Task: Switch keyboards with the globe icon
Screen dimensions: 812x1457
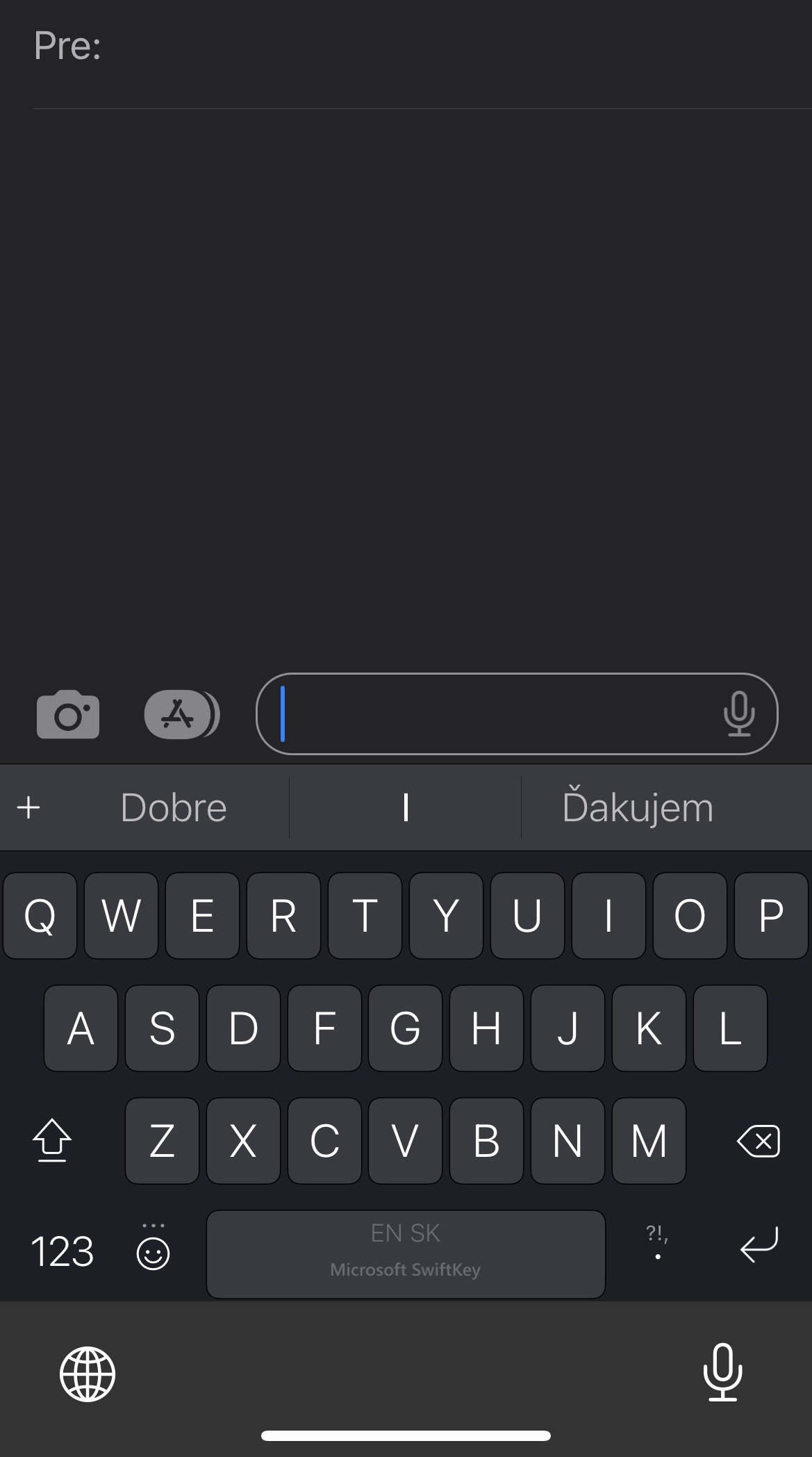Action: (88, 1374)
